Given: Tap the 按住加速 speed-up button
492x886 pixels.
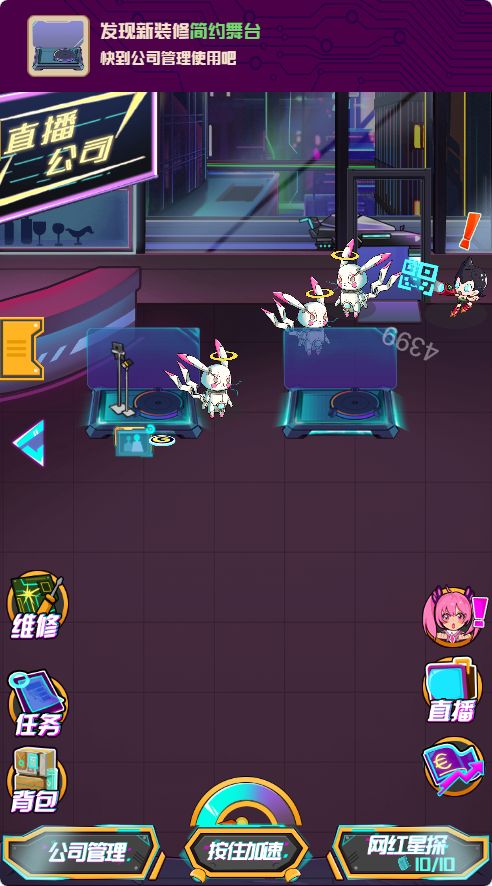Looking at the screenshot, I should pos(247,850).
